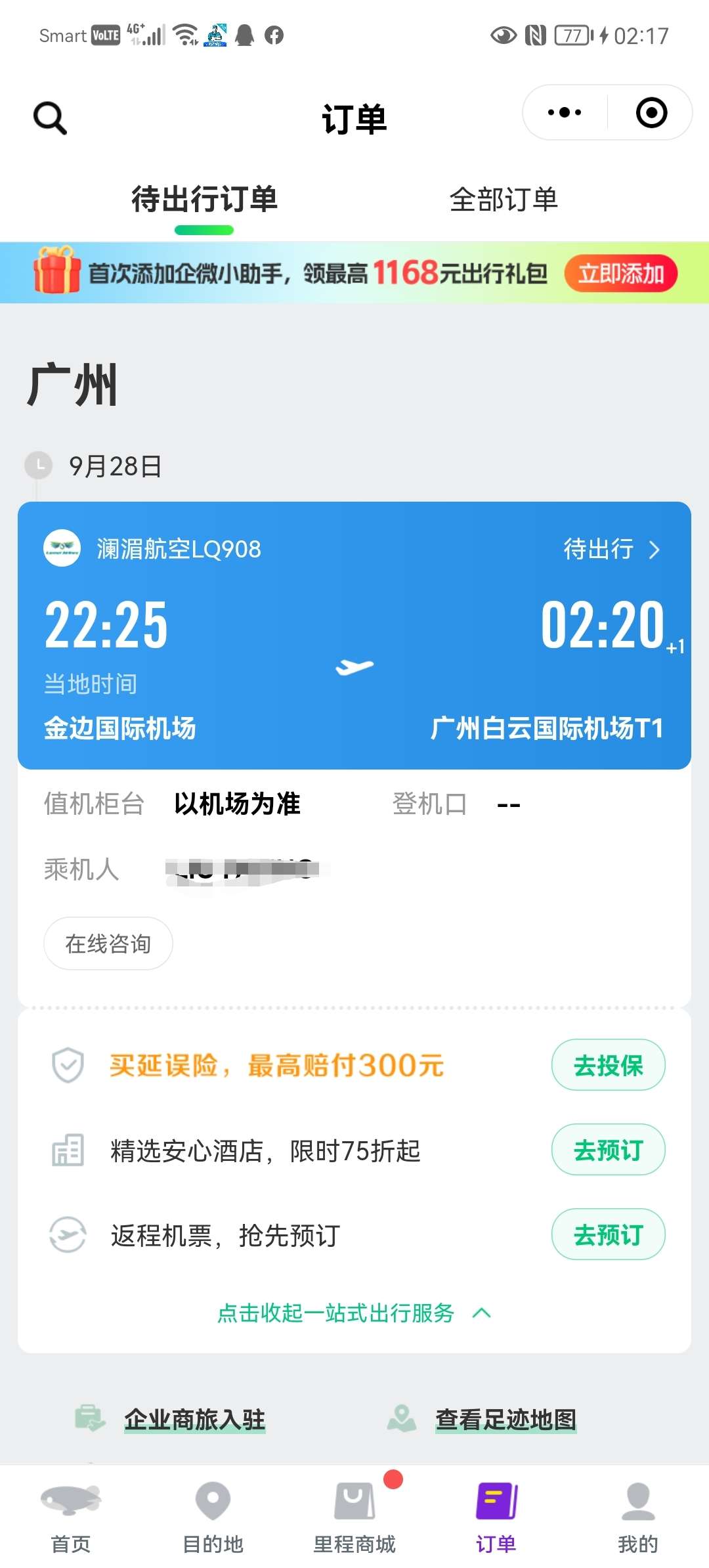Viewport: 709px width, 1568px height.
Task: Switch to 全部订单 tab
Action: point(504,200)
